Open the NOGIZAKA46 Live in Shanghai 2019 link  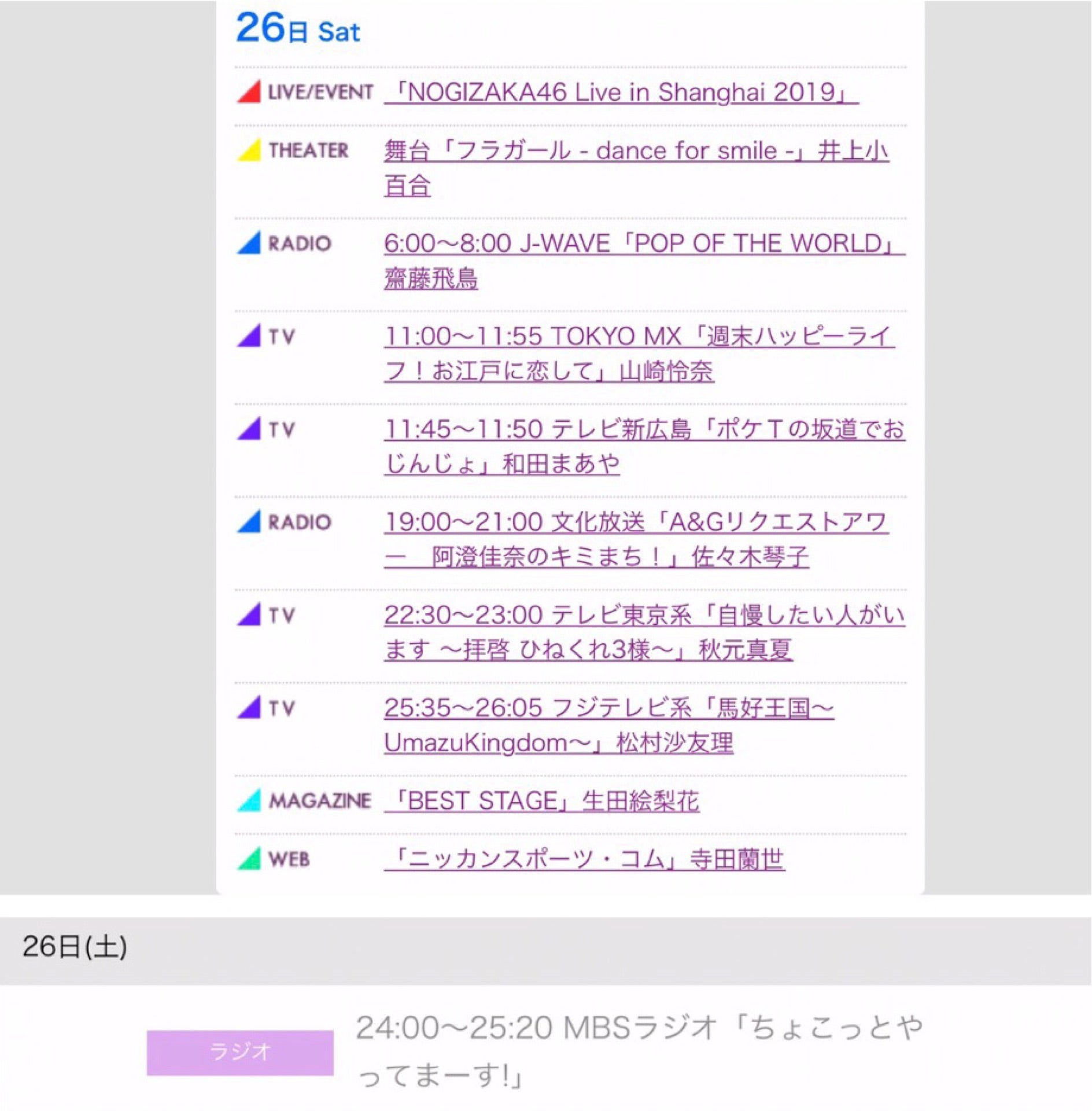[621, 93]
